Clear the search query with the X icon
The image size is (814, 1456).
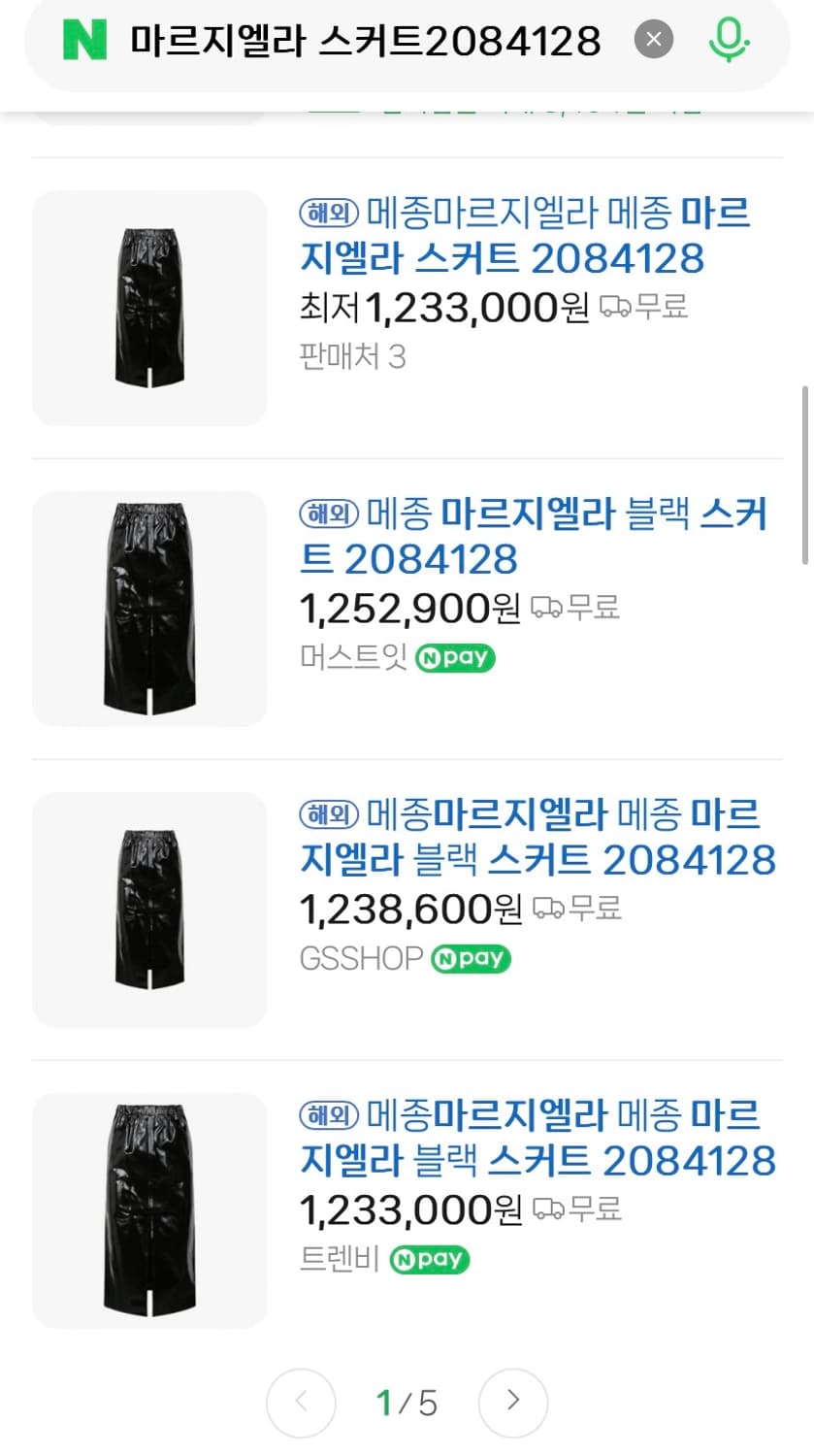point(654,40)
